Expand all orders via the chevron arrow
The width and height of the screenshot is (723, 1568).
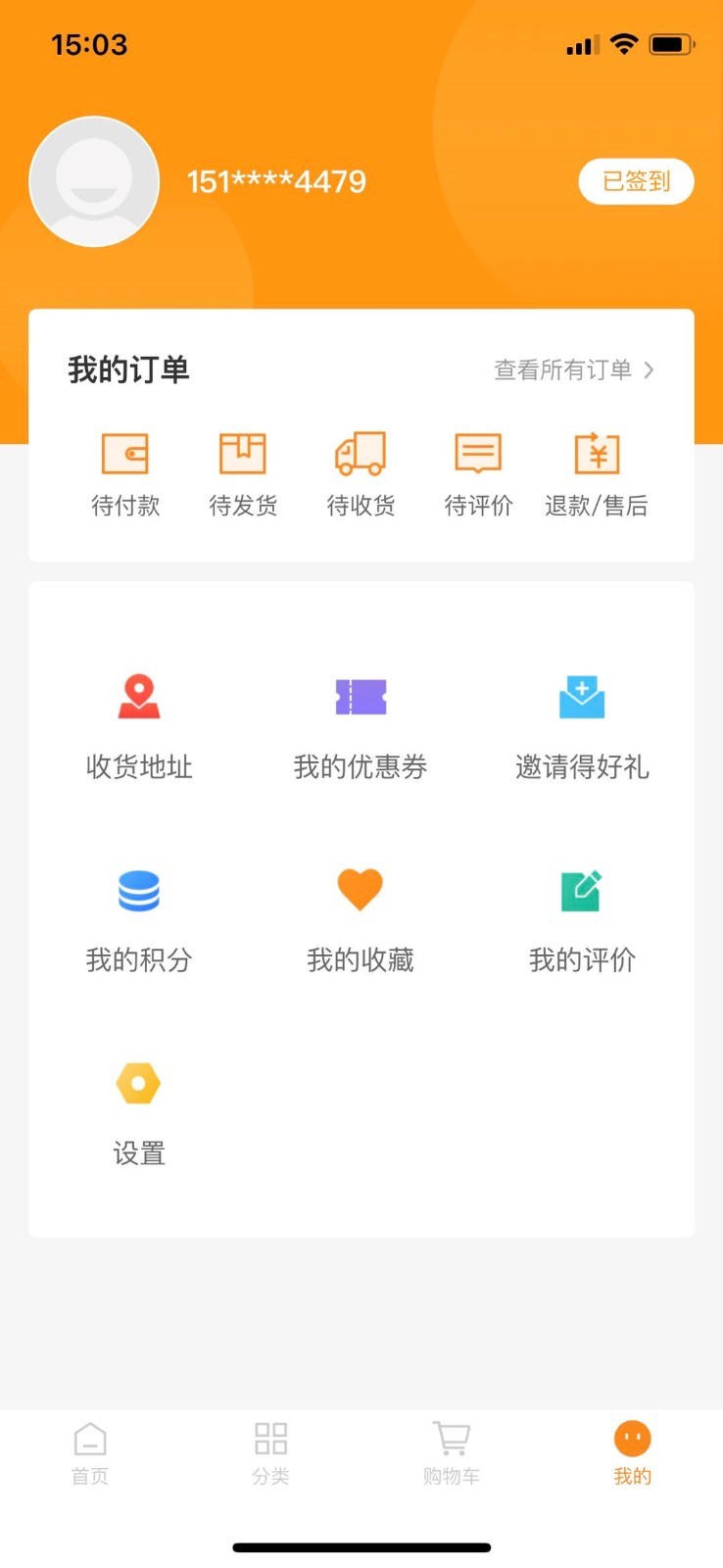click(x=651, y=369)
